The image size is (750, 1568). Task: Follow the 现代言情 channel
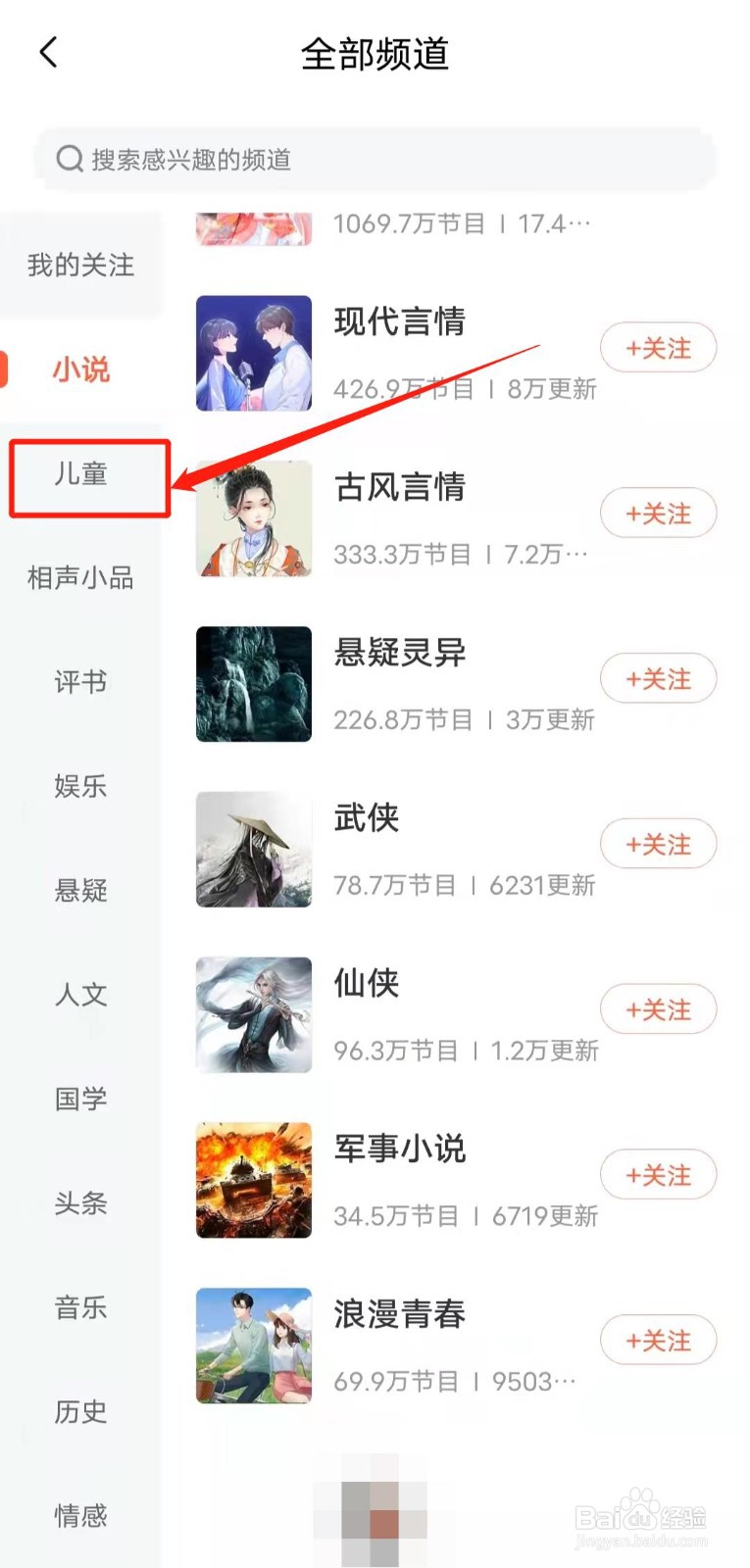658,348
